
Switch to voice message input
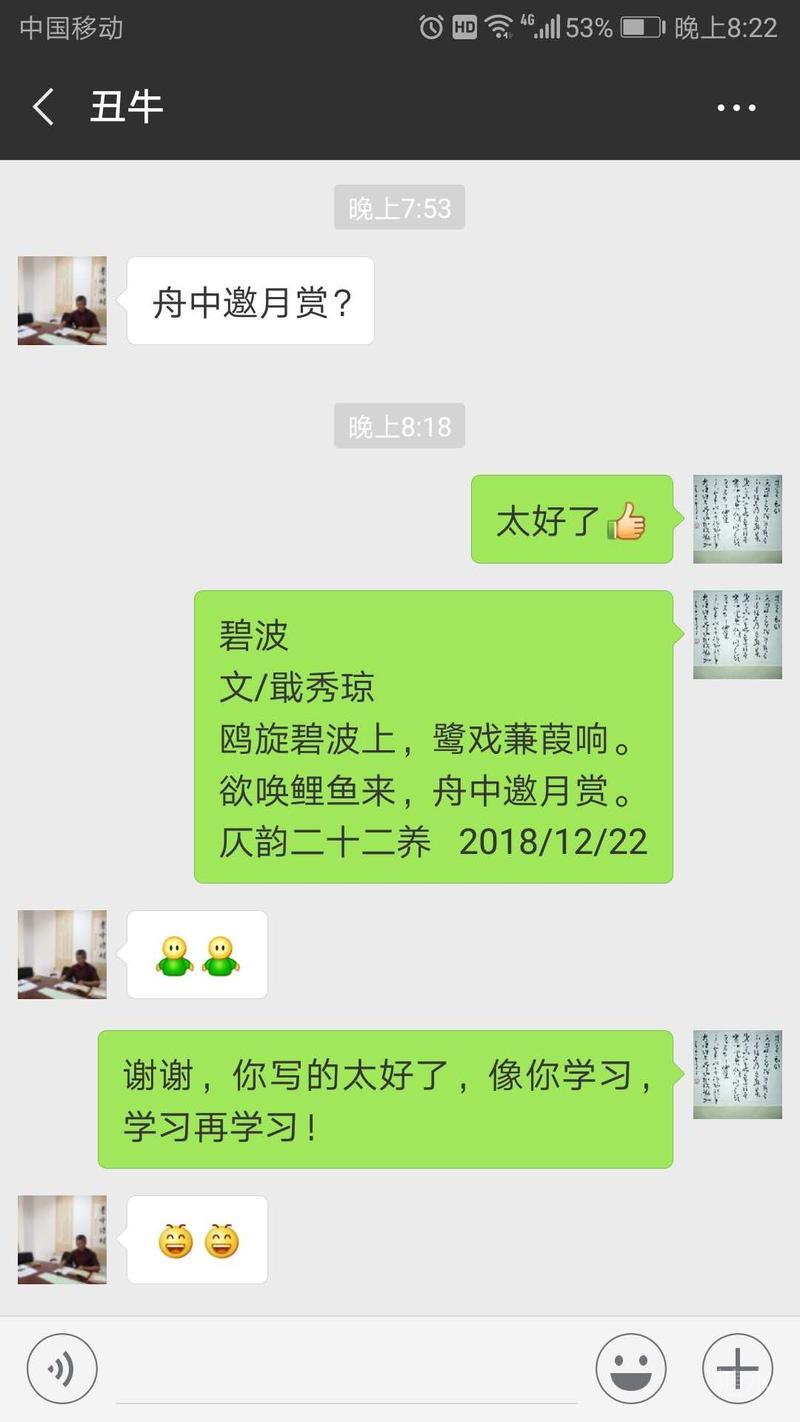pyautogui.click(x=62, y=1369)
